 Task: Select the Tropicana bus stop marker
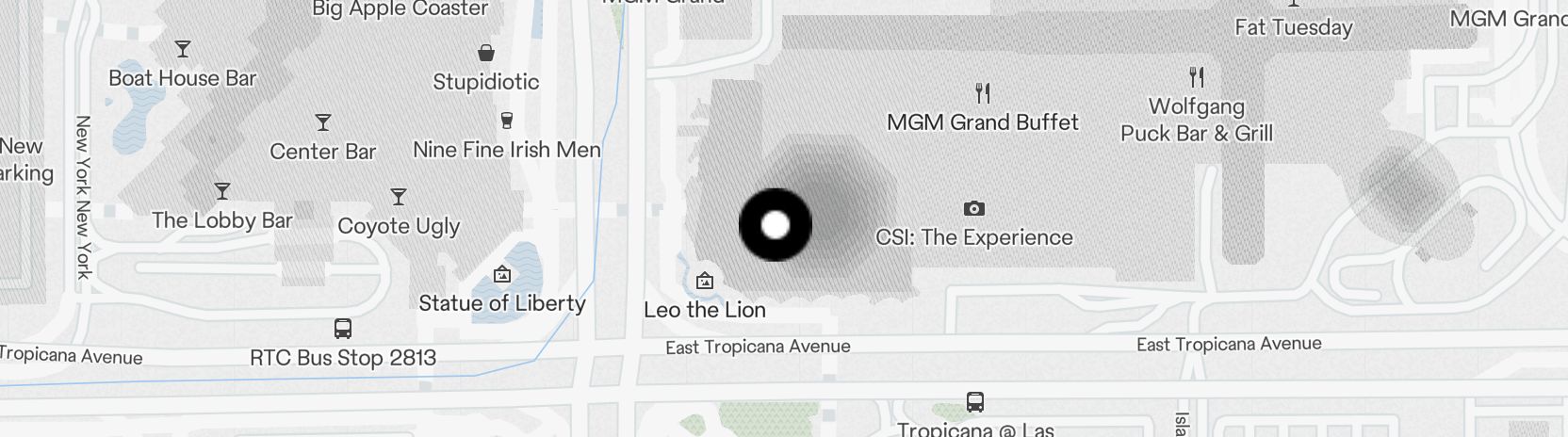coord(975,402)
